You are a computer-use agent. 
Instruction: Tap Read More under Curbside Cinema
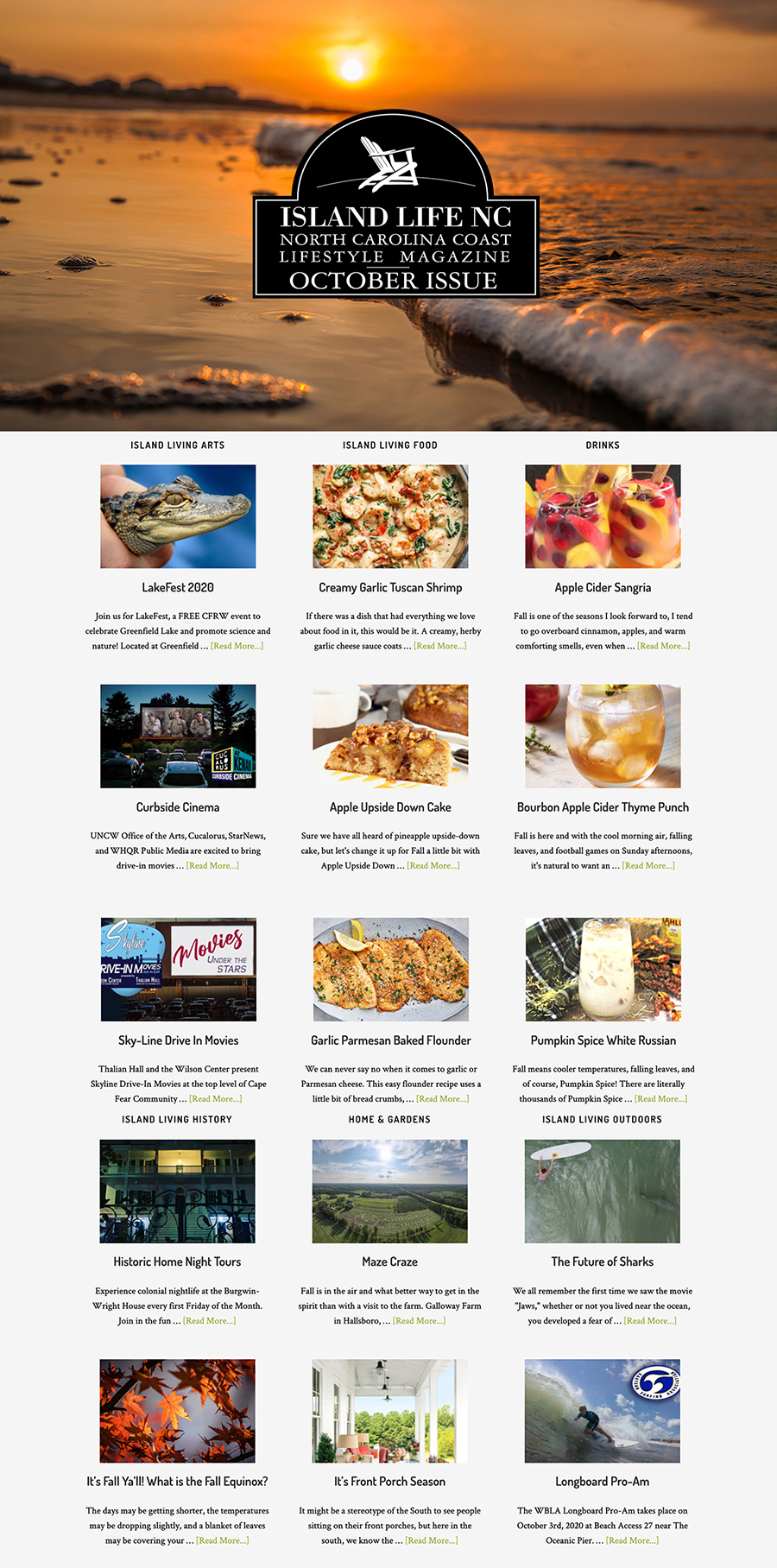pyautogui.click(x=212, y=865)
